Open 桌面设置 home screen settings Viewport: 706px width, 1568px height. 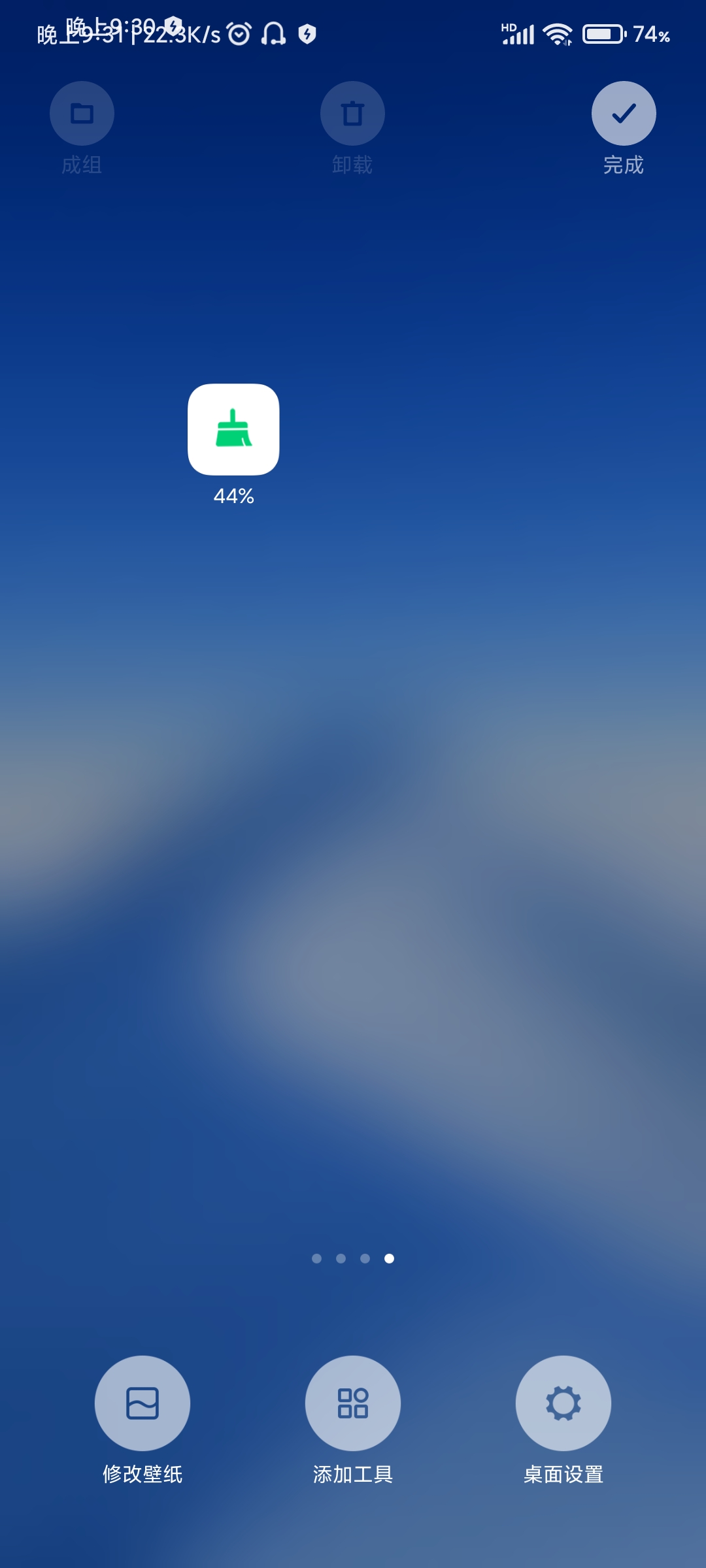tap(563, 1403)
